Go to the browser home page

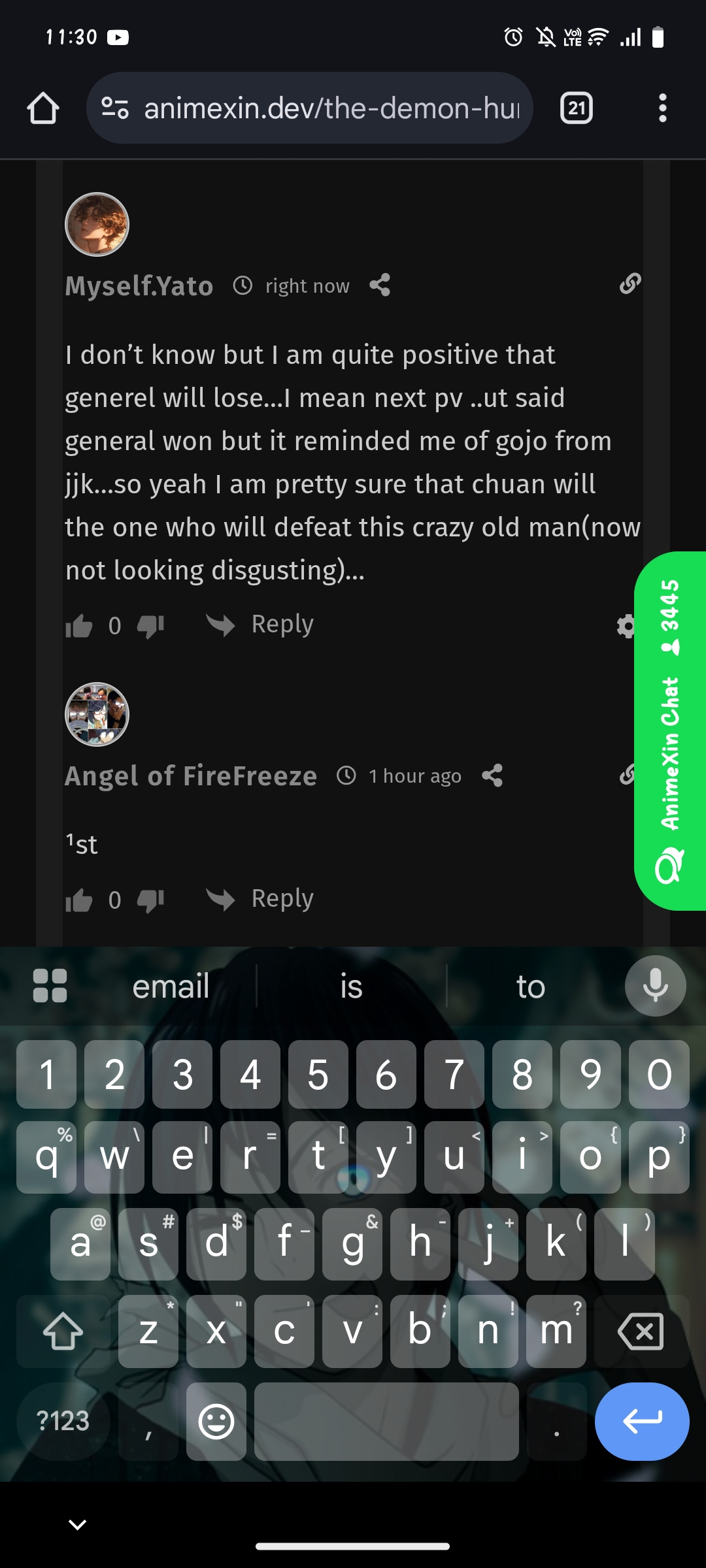click(43, 108)
